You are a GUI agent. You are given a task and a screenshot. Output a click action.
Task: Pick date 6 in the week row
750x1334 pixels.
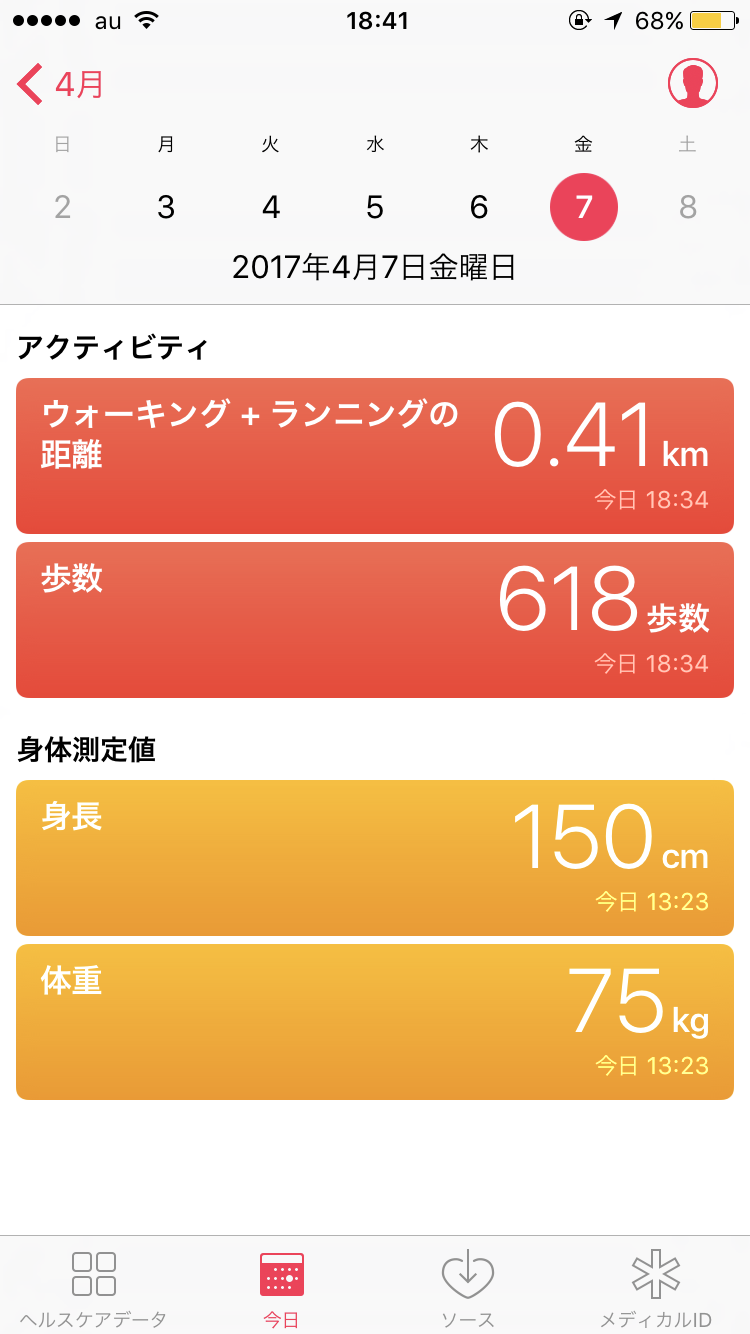(x=479, y=207)
